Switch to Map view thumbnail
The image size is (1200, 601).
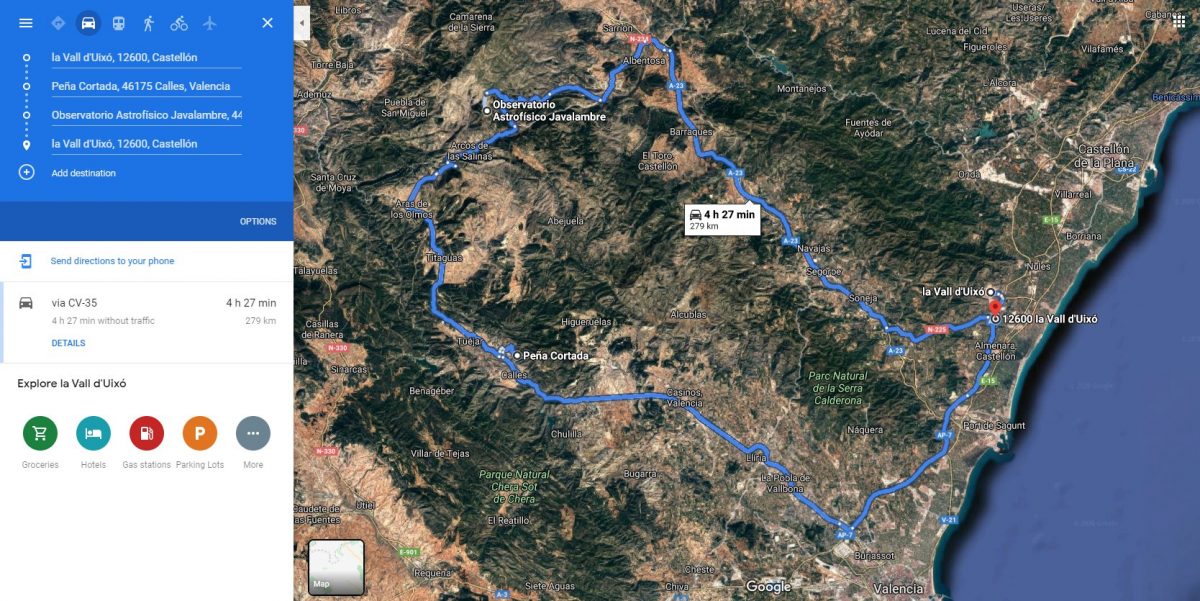coord(336,567)
